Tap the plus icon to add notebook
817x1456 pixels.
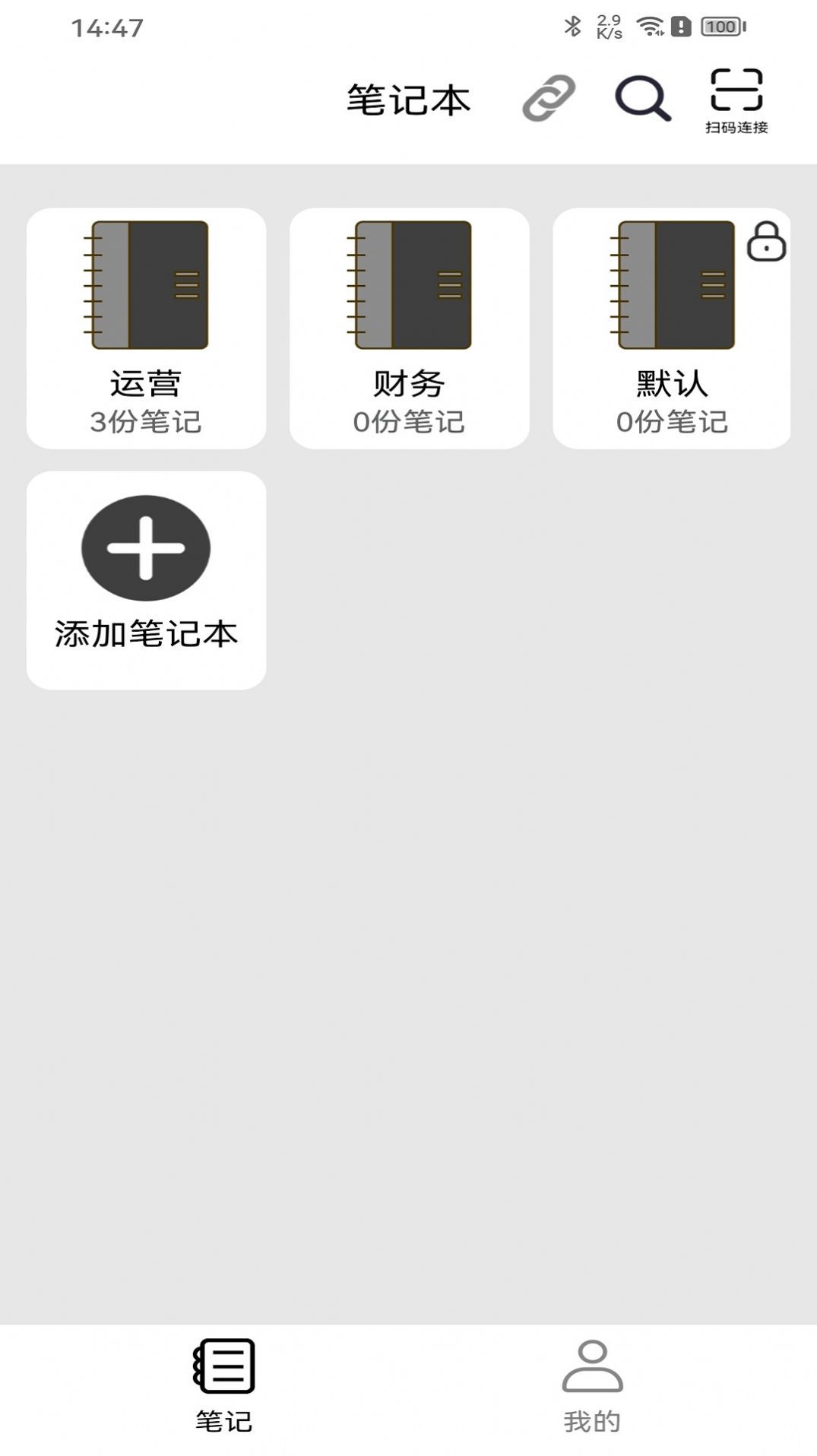[x=145, y=549]
